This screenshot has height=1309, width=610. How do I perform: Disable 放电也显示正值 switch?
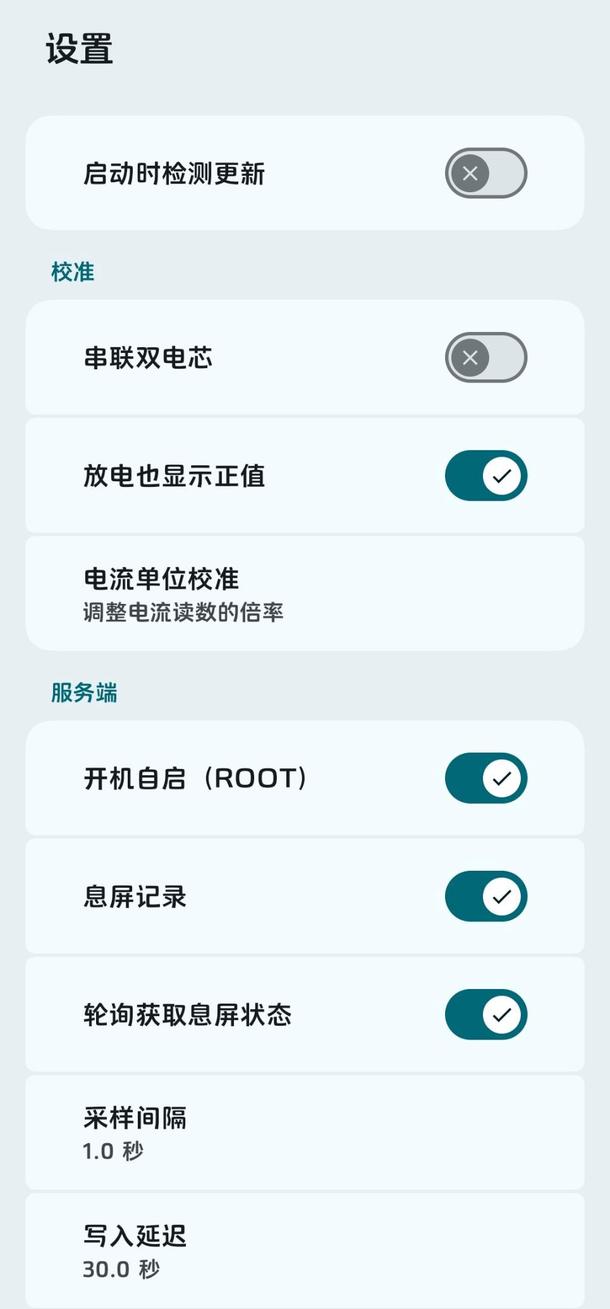pos(485,475)
